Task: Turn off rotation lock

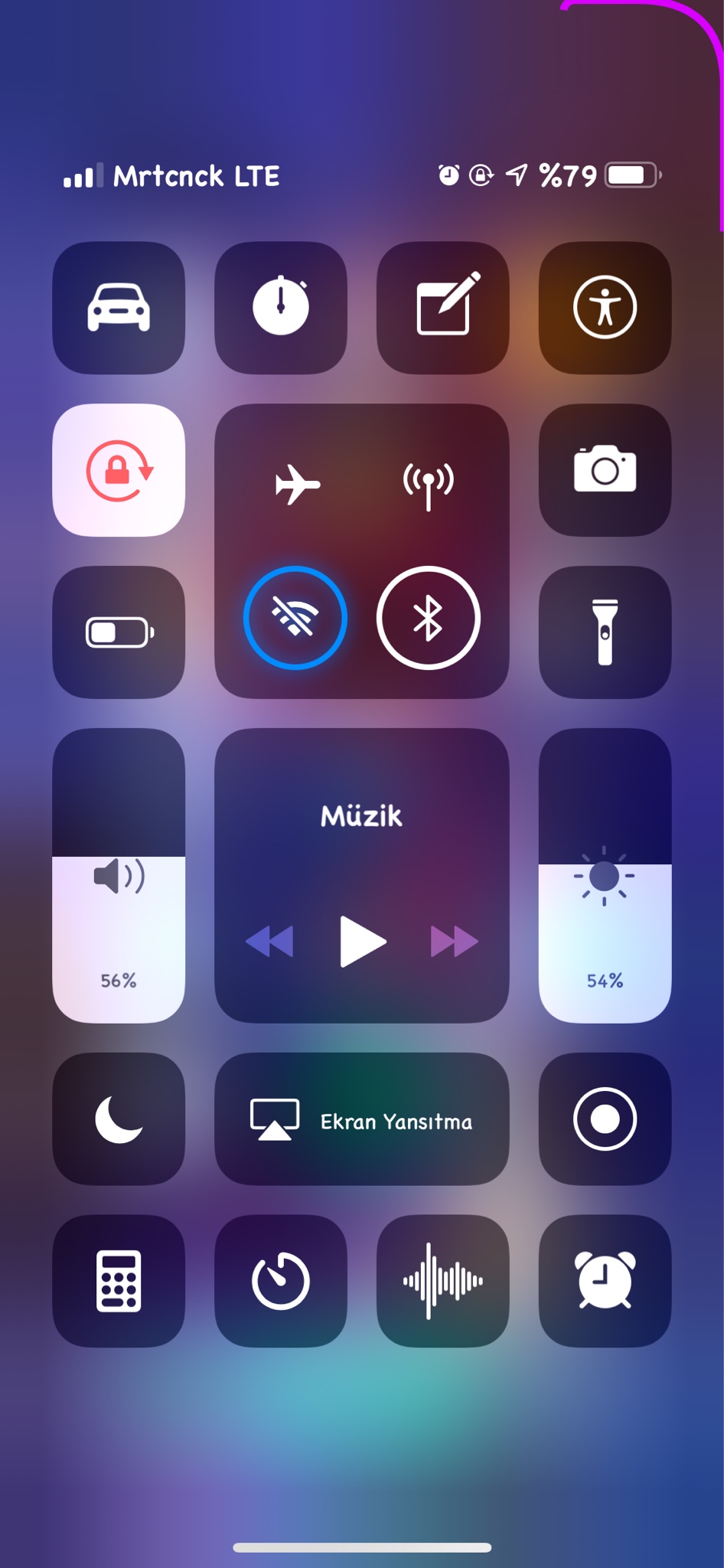Action: tap(119, 470)
